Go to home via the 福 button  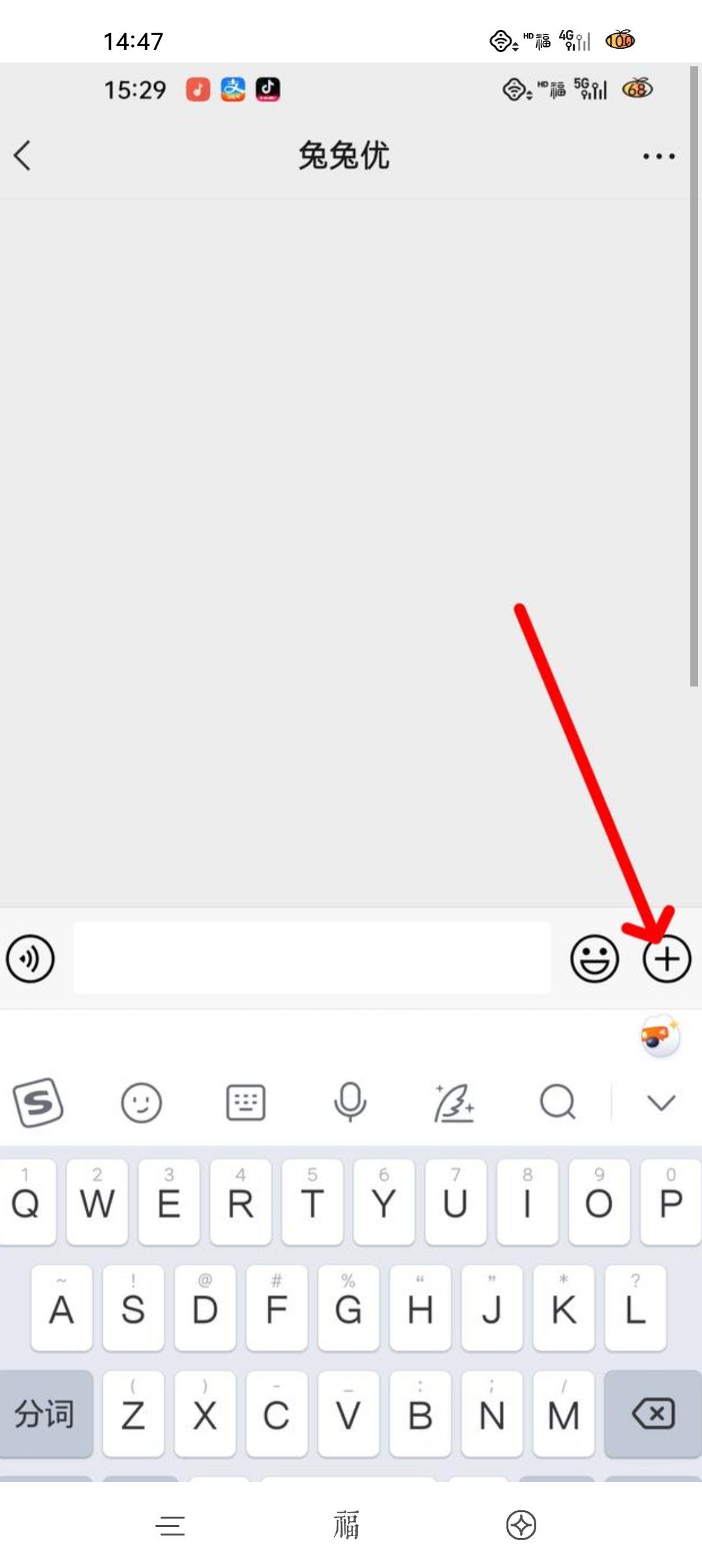tap(346, 1525)
